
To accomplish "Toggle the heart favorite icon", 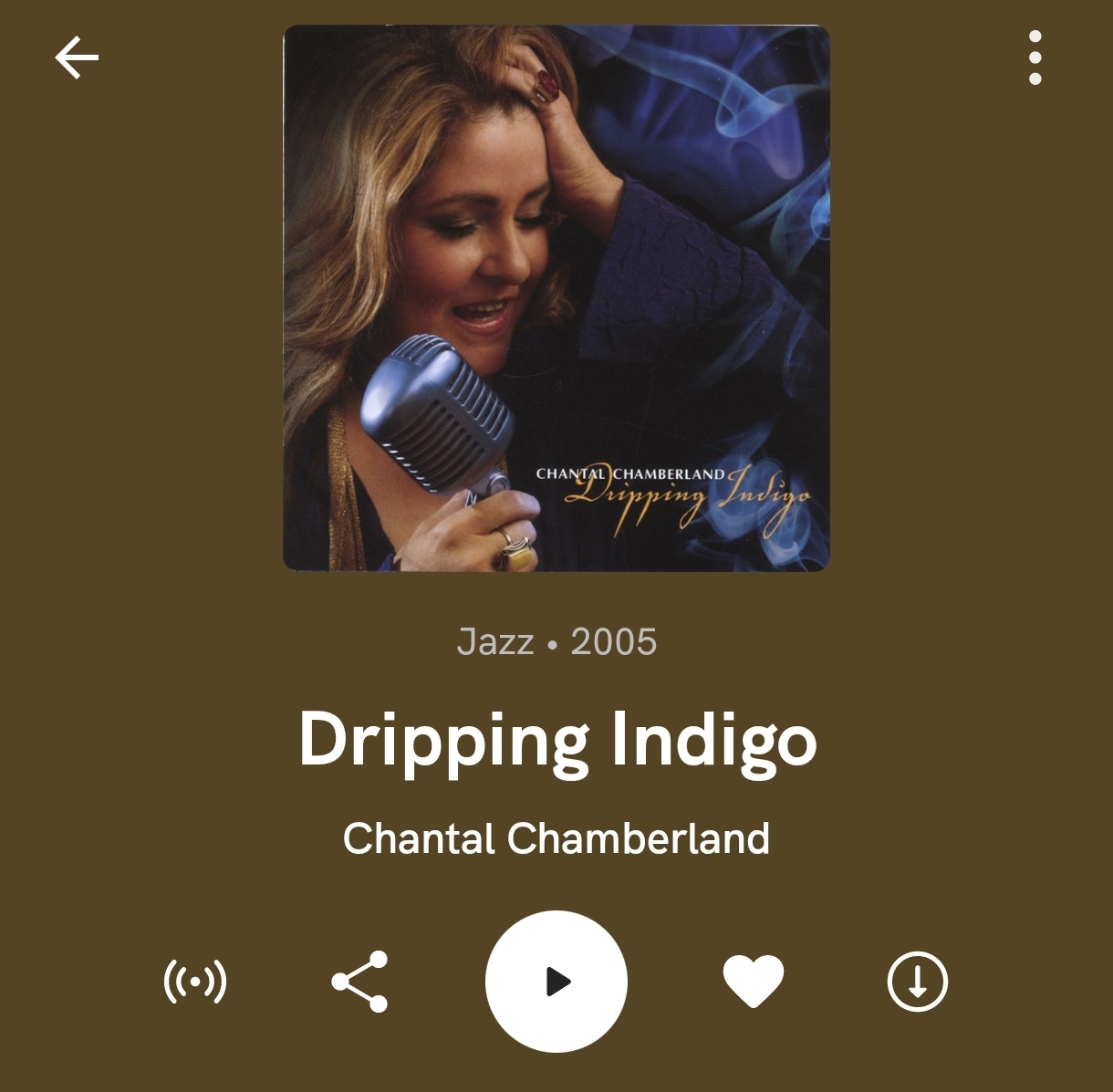I will click(754, 982).
